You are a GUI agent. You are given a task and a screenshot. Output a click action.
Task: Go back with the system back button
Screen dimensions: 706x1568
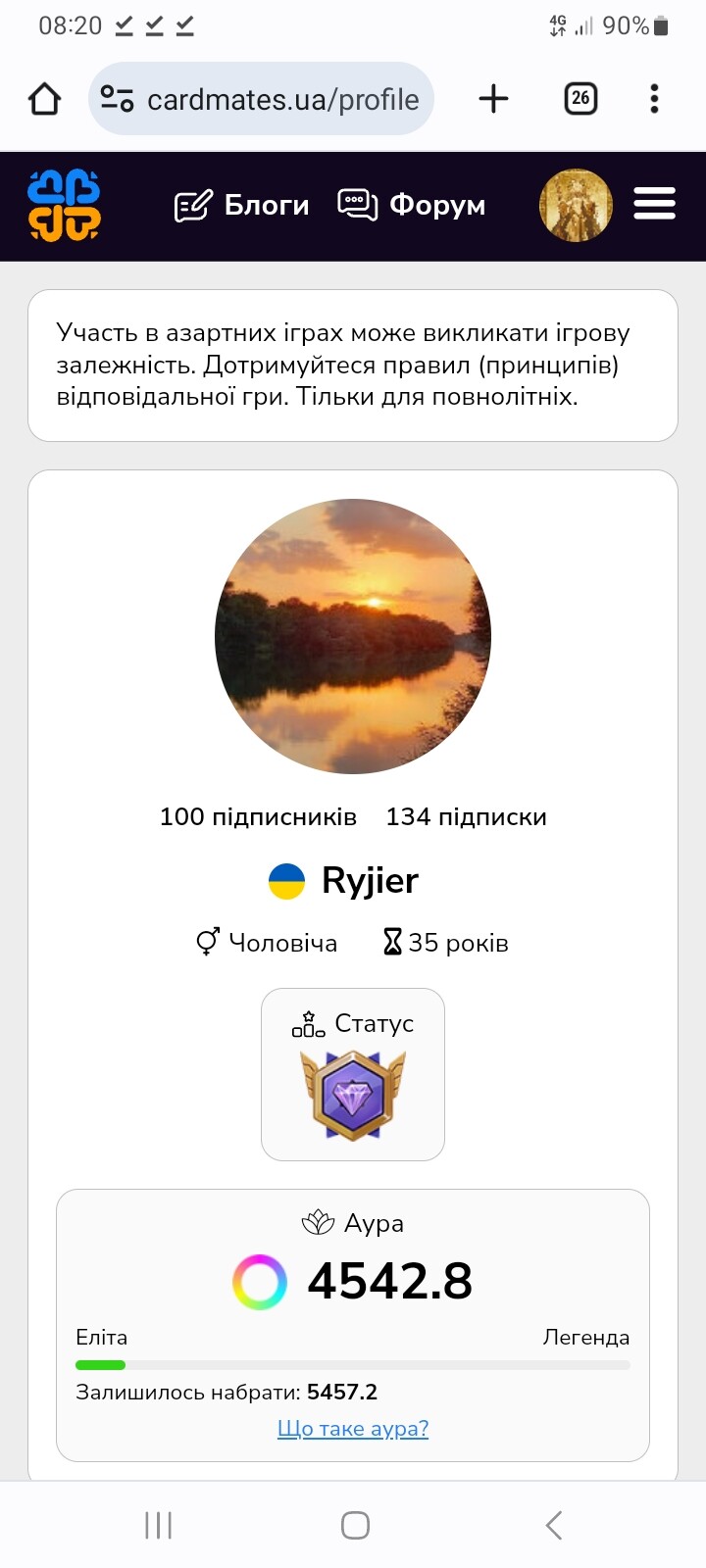(554, 1525)
